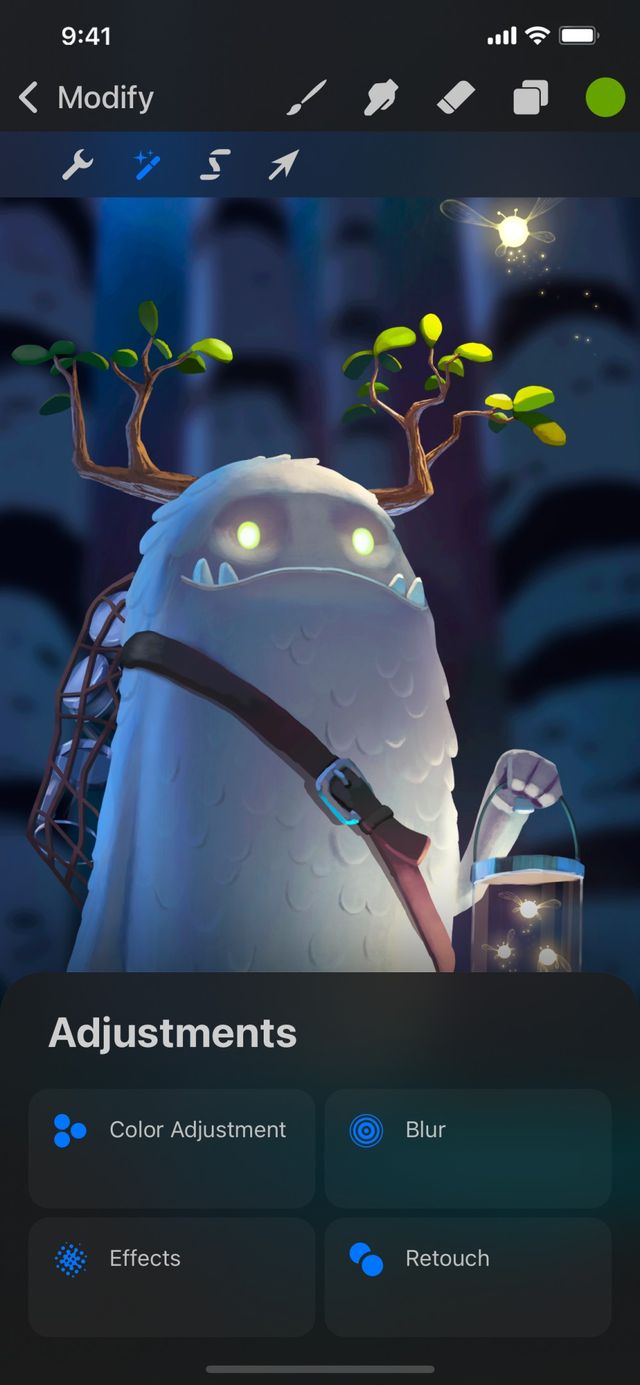The image size is (640, 1385).
Task: Select the smudge tool
Action: [382, 98]
